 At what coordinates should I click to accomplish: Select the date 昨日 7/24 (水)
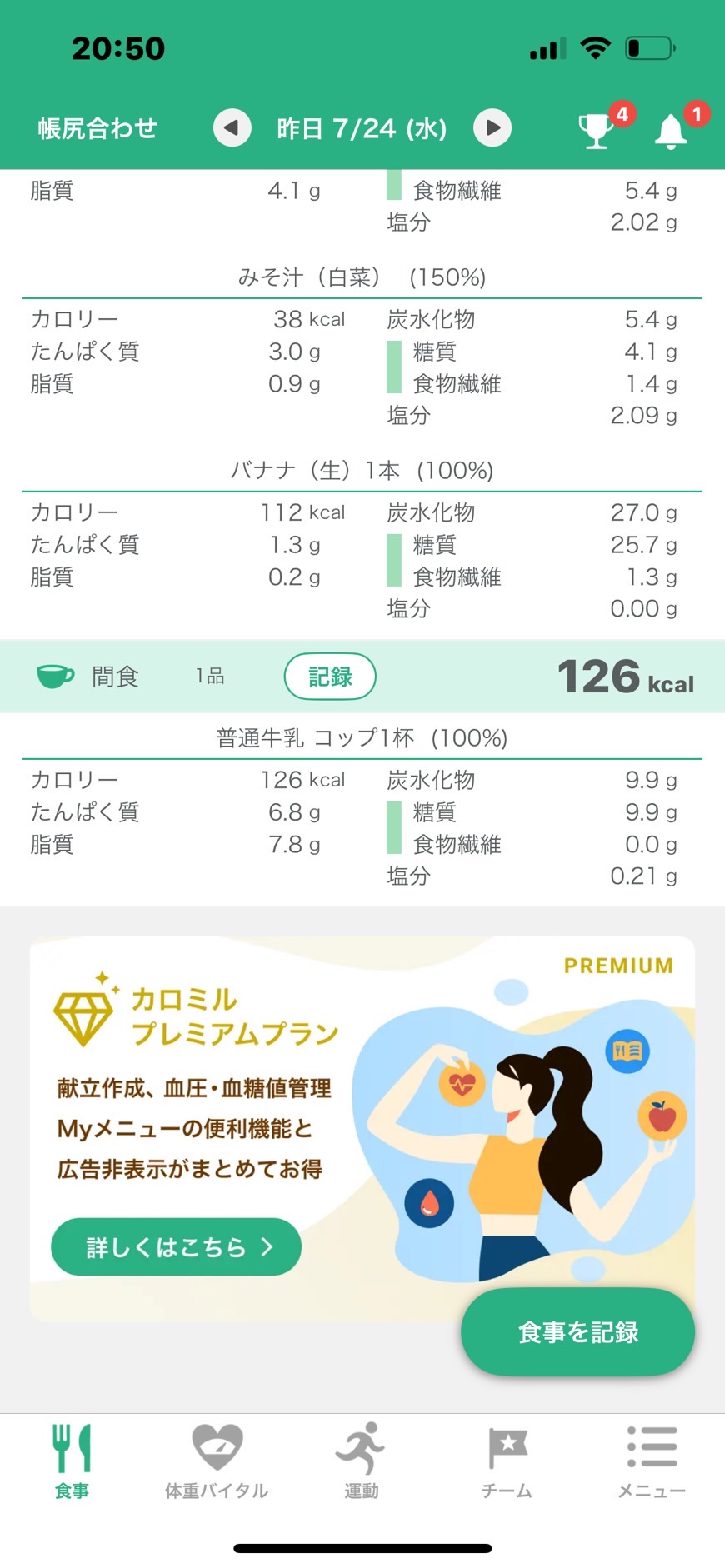[362, 128]
